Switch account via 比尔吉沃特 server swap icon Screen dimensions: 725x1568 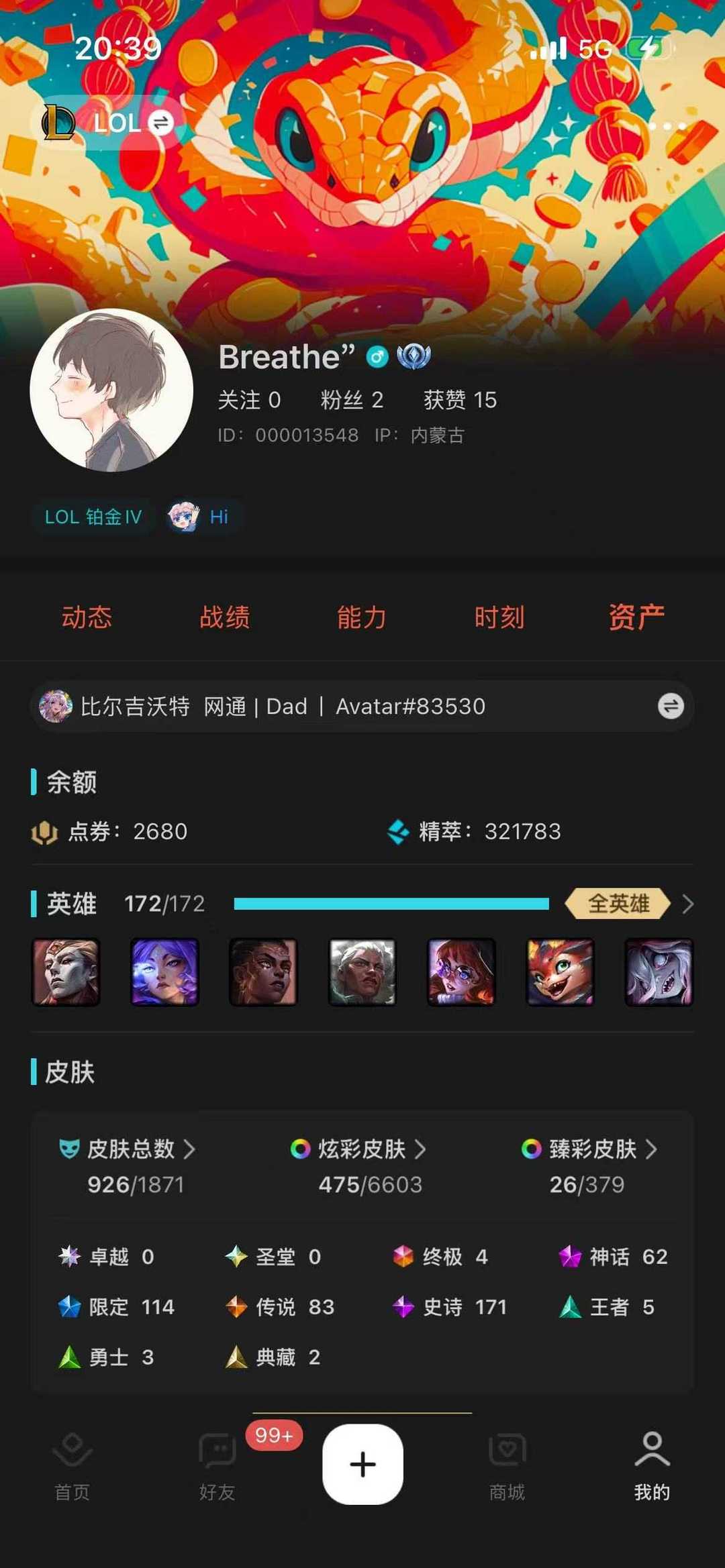point(670,706)
